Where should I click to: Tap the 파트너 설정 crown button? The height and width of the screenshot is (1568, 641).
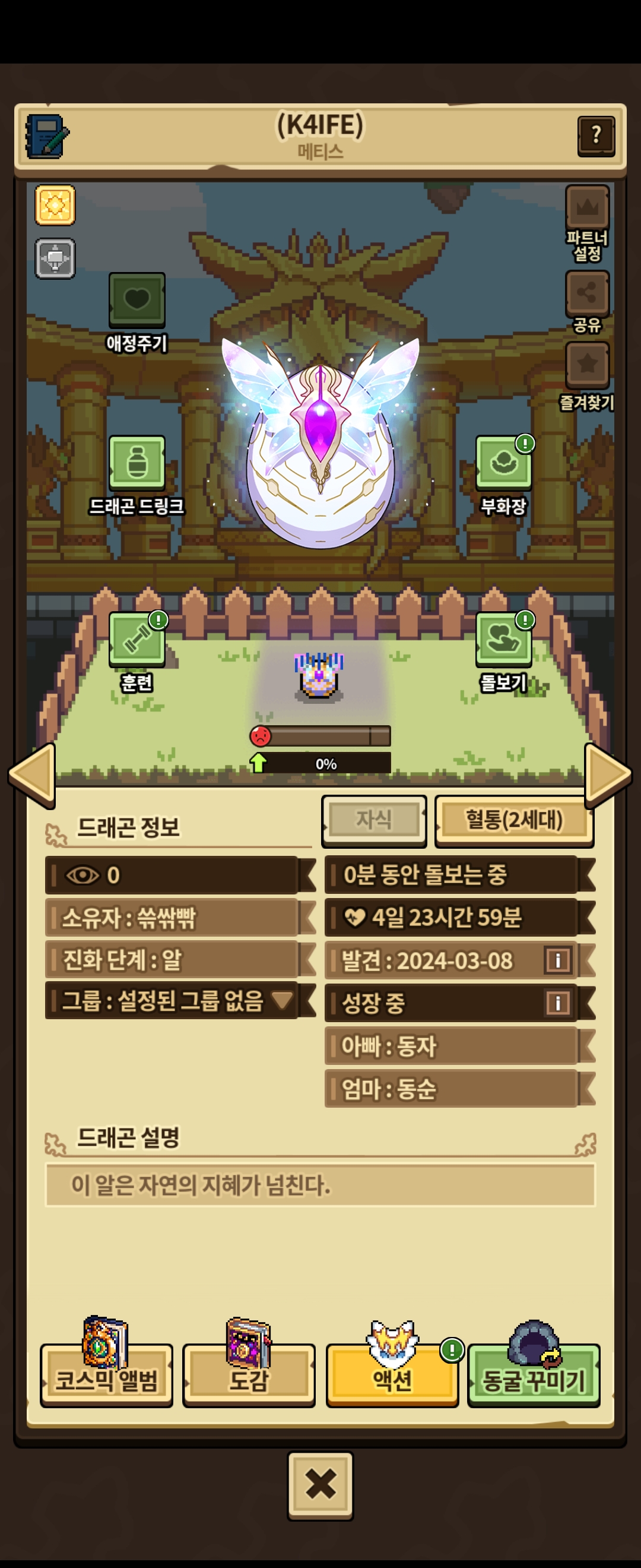(x=588, y=223)
